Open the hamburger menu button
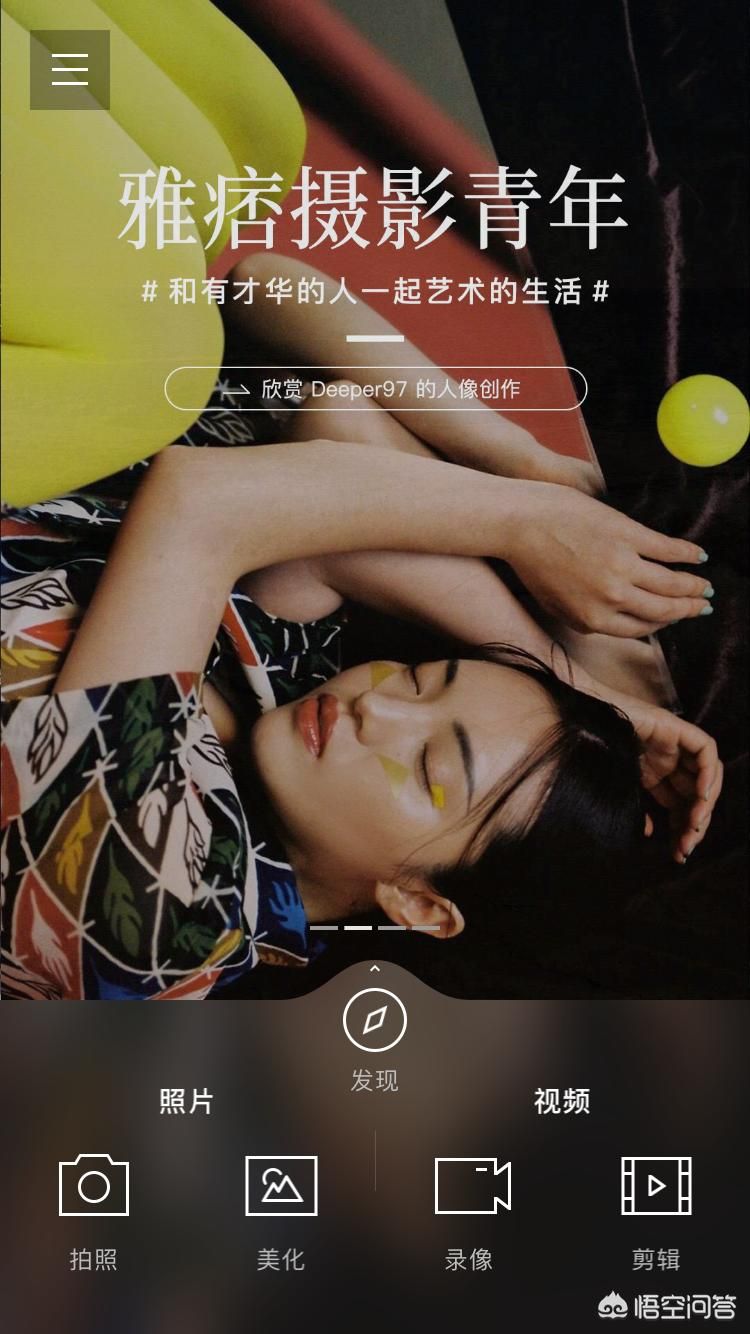This screenshot has height=1334, width=750. tap(70, 70)
